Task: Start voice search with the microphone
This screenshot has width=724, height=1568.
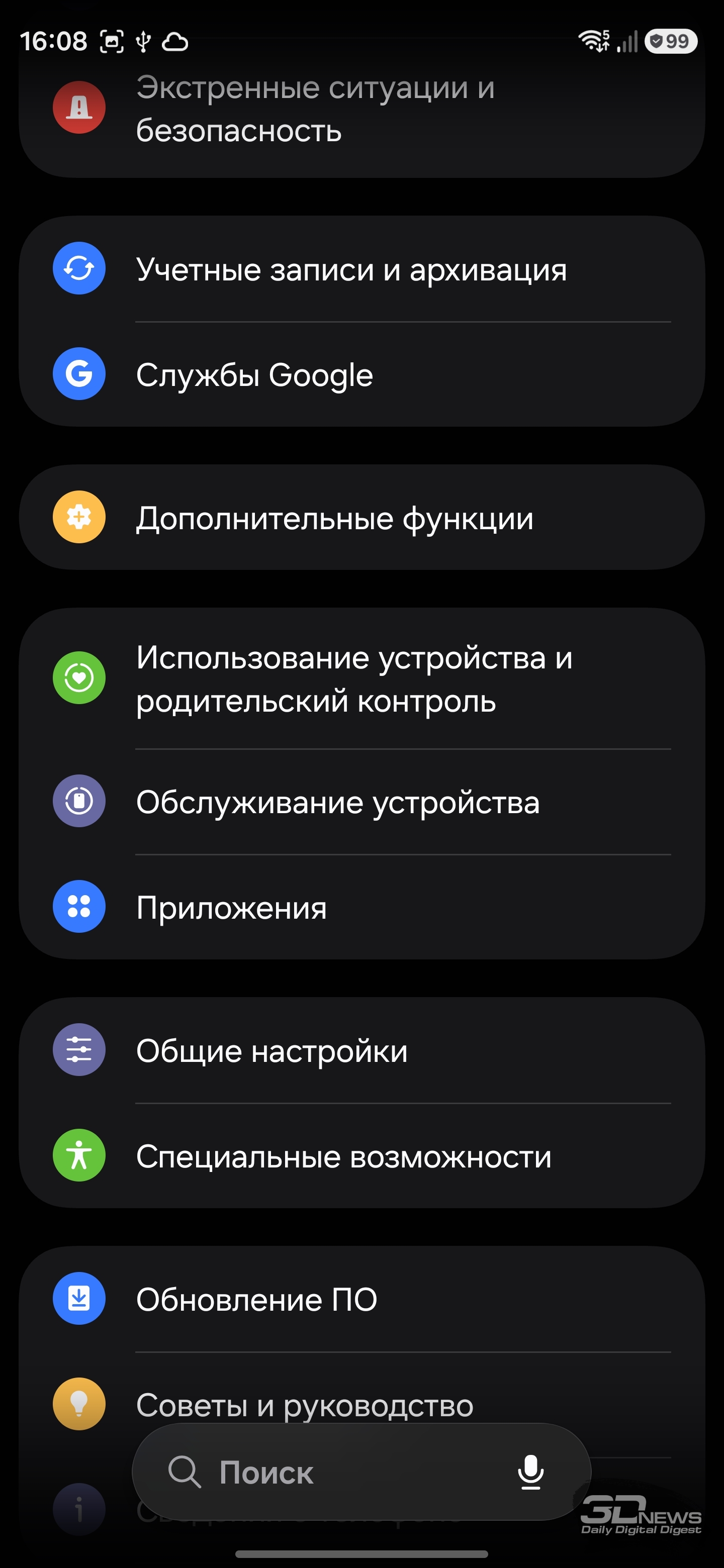Action: 530,1473
